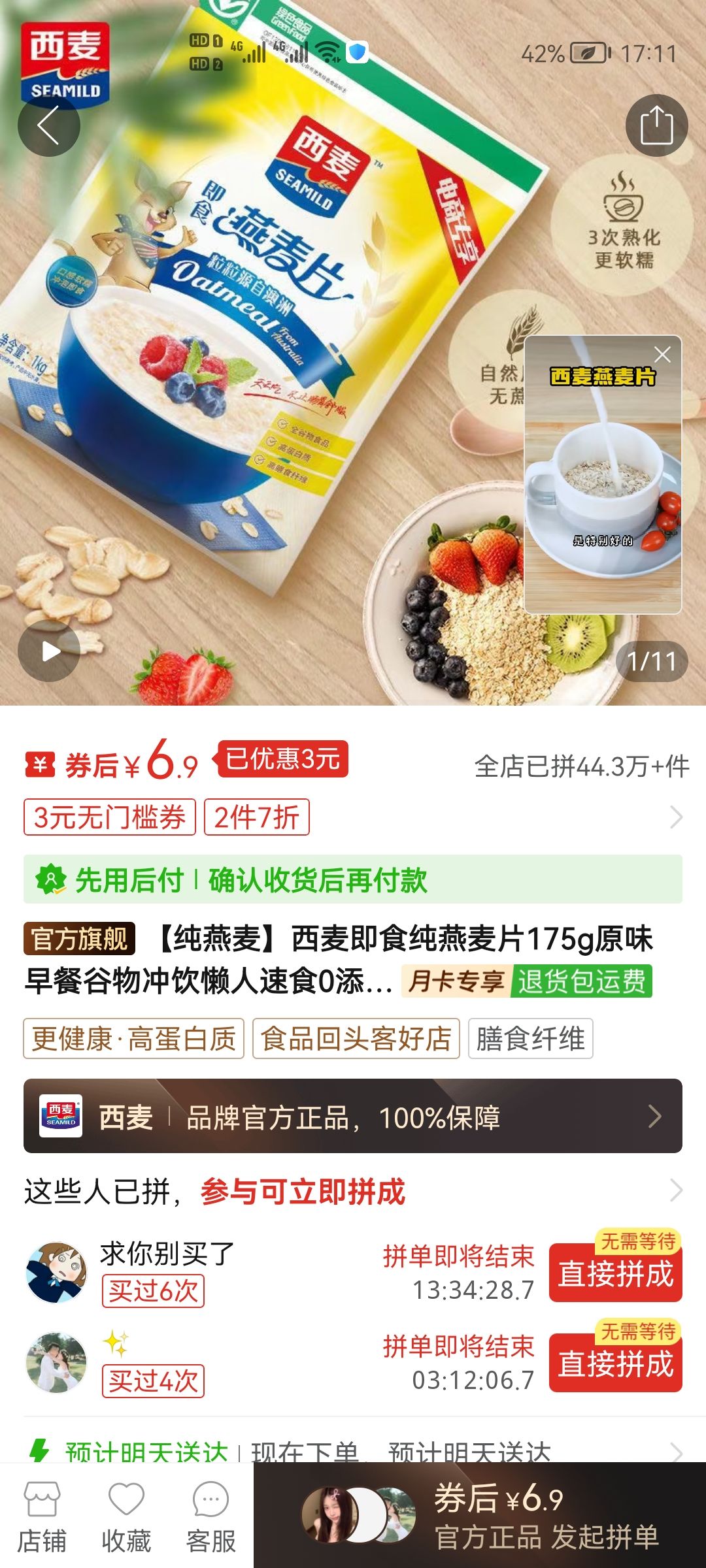Open the 预计明天送达 delivery estimate row

coord(353,1452)
